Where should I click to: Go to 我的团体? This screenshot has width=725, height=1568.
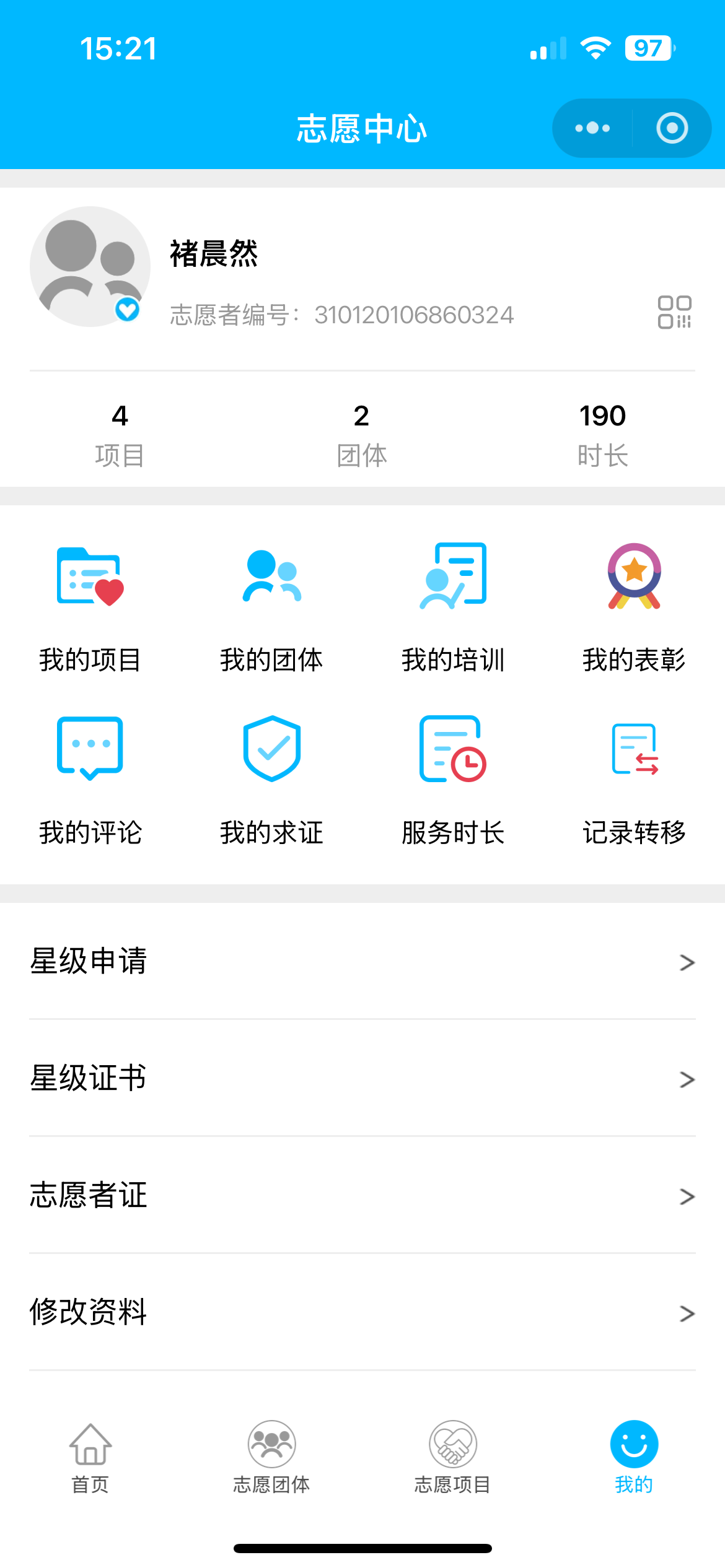pyautogui.click(x=271, y=608)
